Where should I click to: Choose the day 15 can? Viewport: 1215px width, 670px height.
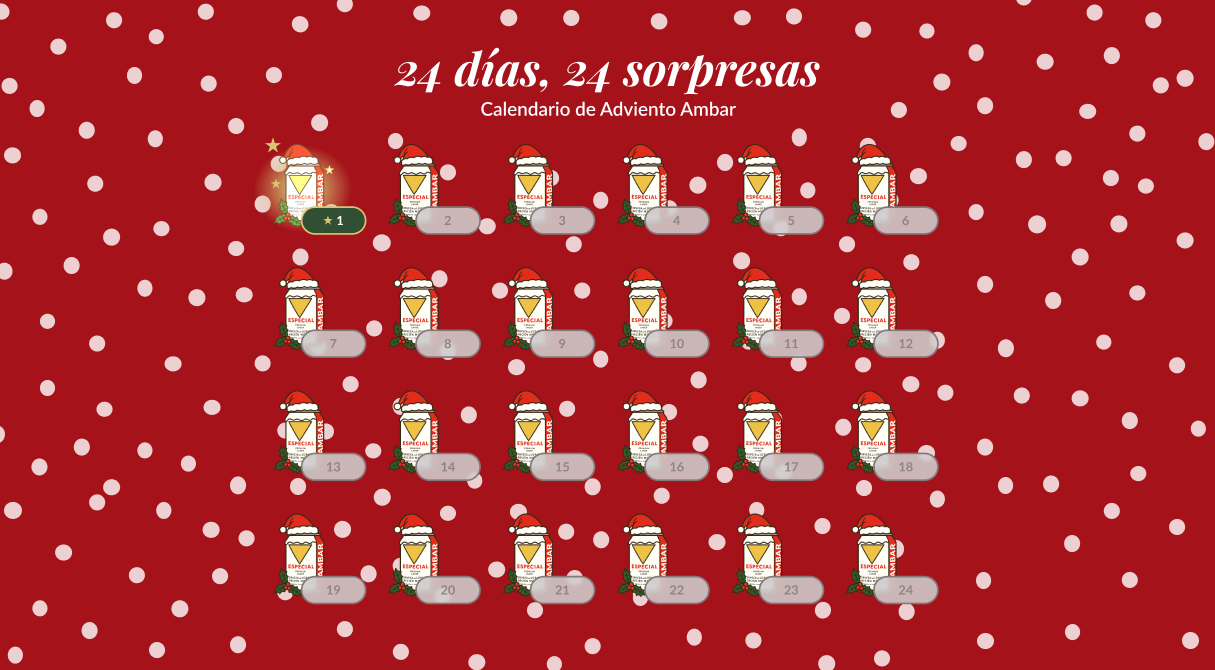click(x=533, y=436)
